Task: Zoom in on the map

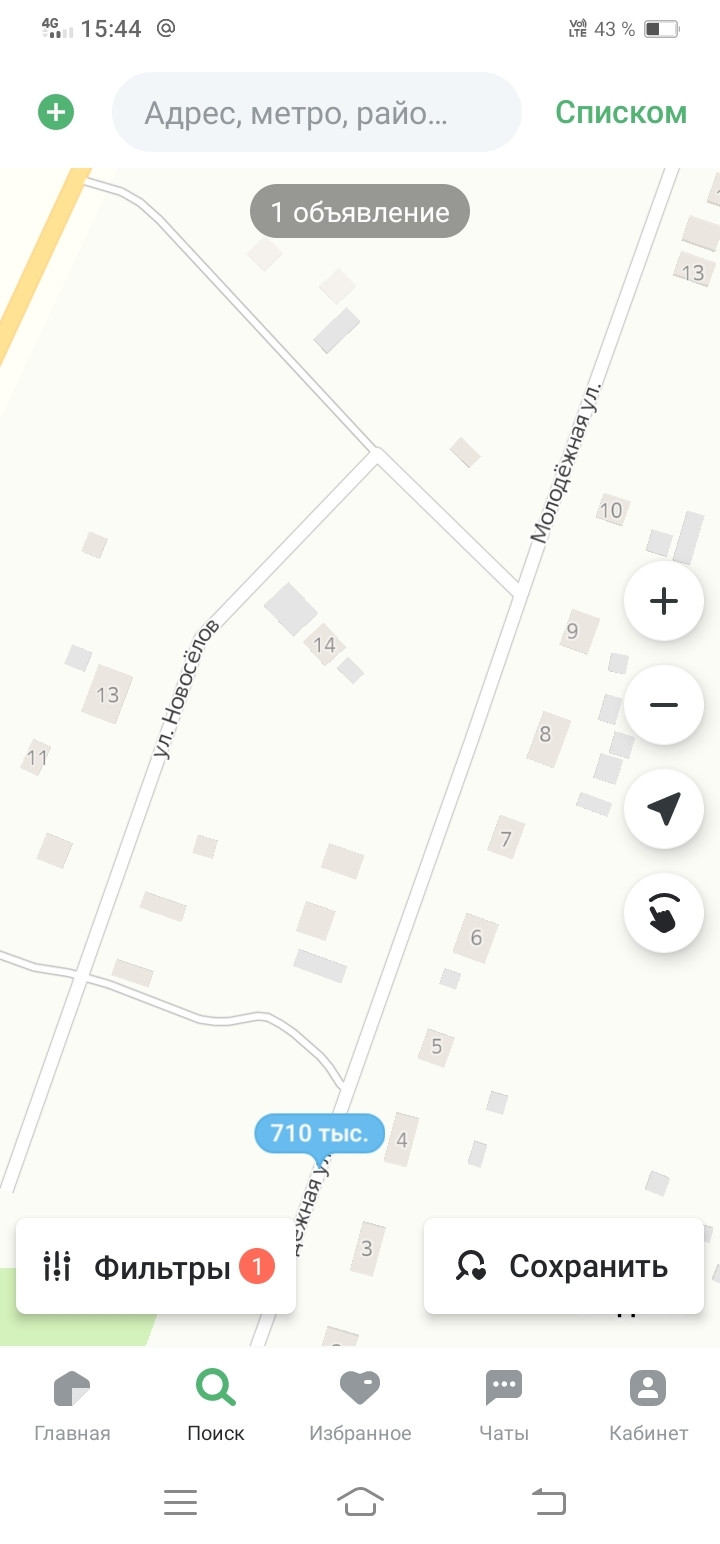Action: [x=664, y=601]
